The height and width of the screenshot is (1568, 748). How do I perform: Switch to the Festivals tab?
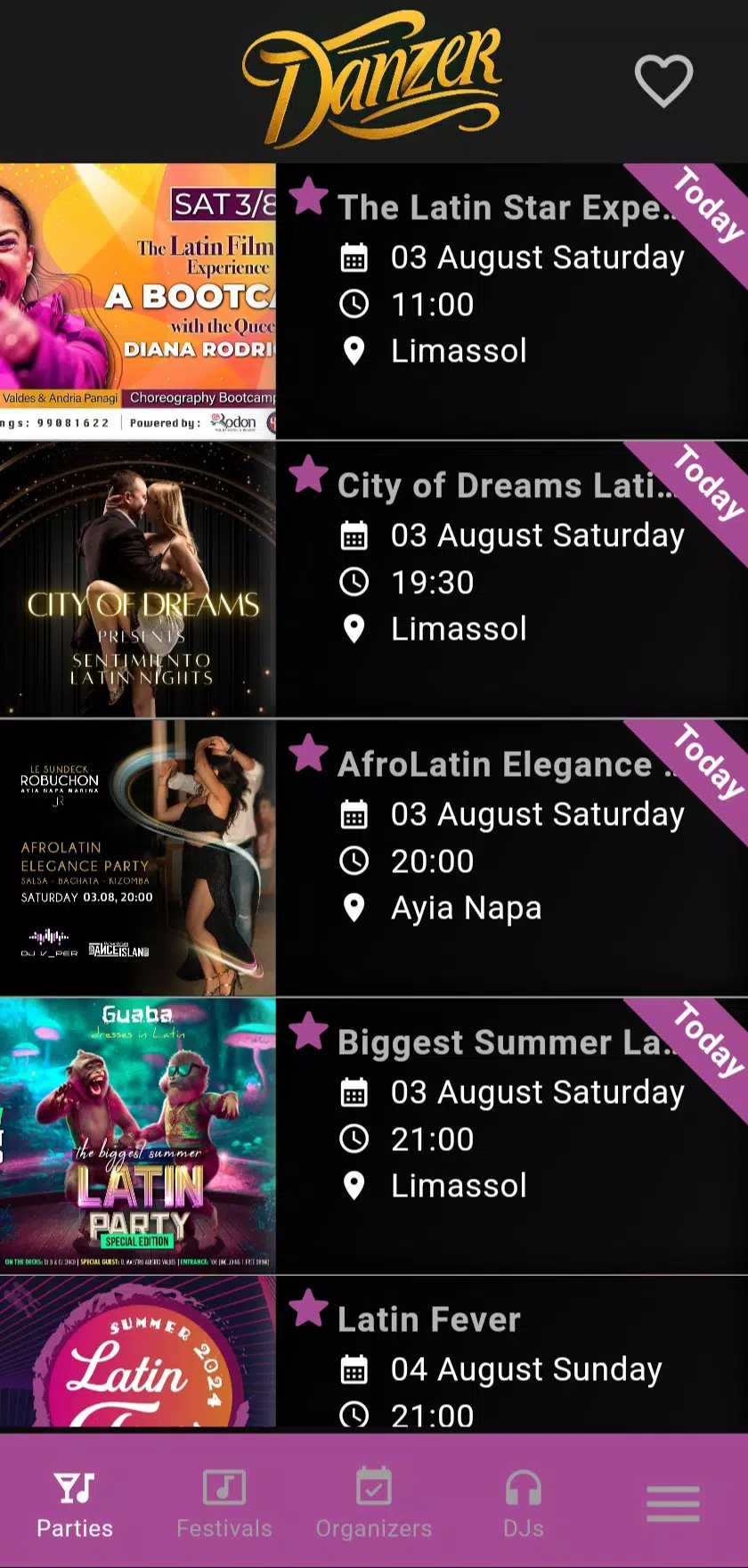point(224,1504)
